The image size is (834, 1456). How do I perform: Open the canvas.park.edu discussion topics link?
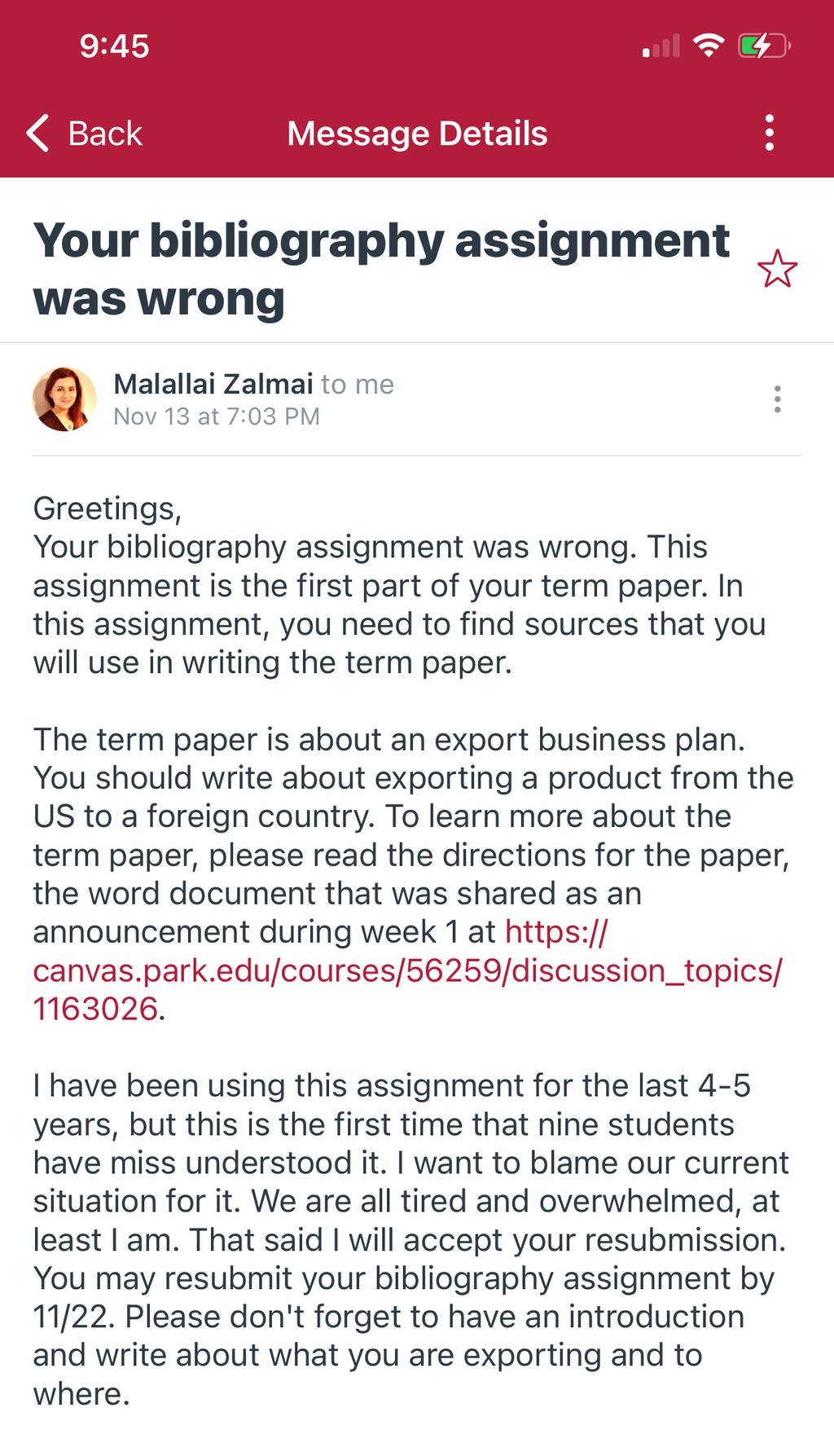[x=407, y=970]
